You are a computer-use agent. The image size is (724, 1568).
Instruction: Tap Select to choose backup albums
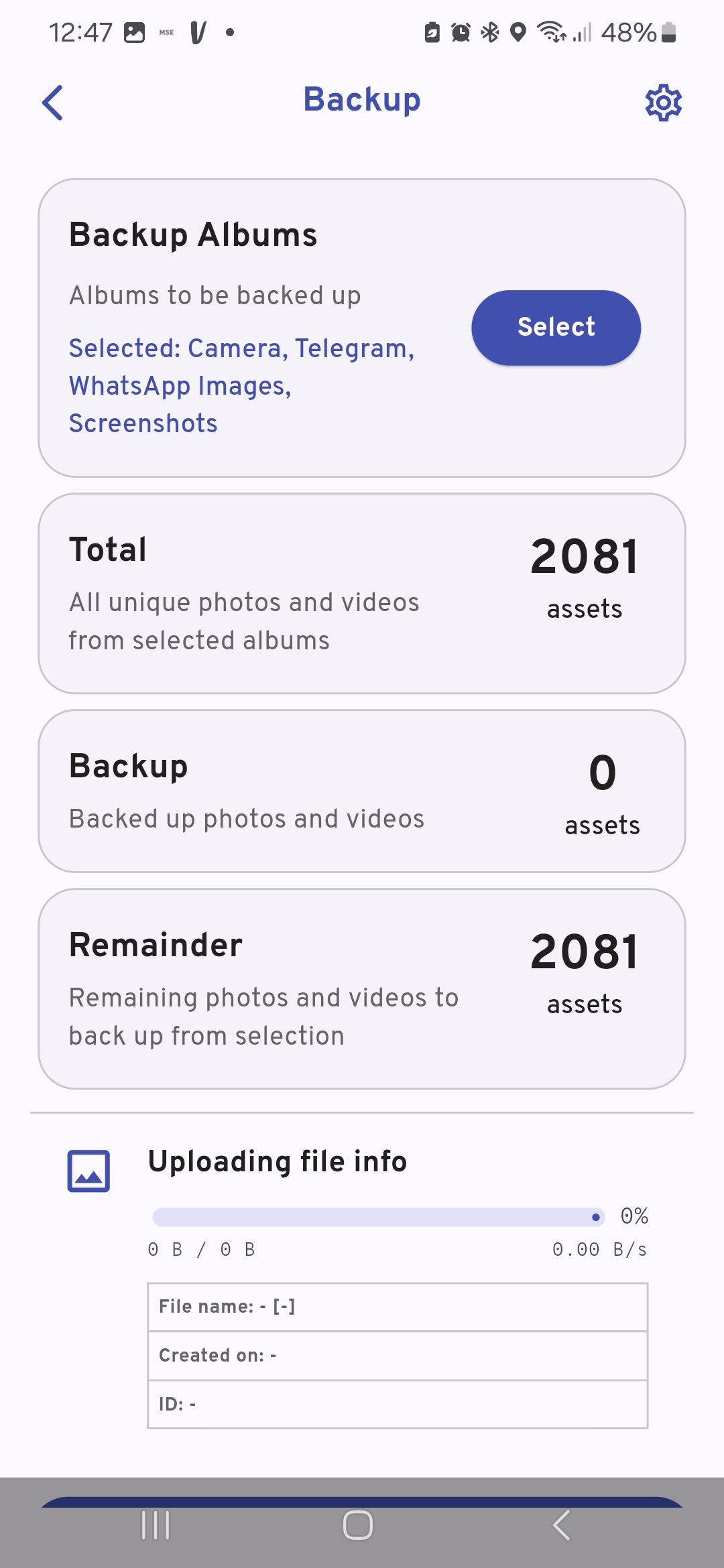pyautogui.click(x=556, y=328)
